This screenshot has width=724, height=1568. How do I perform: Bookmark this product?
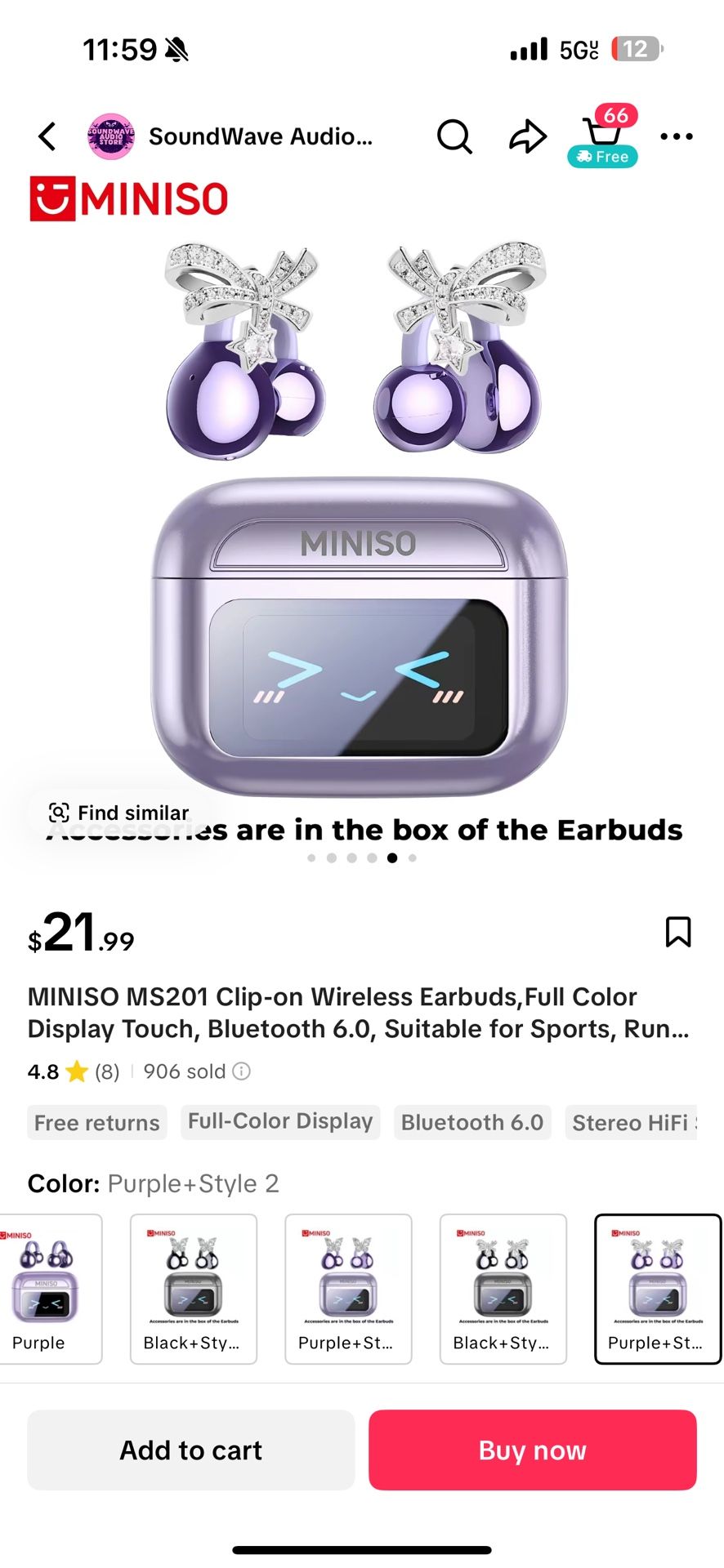[678, 932]
